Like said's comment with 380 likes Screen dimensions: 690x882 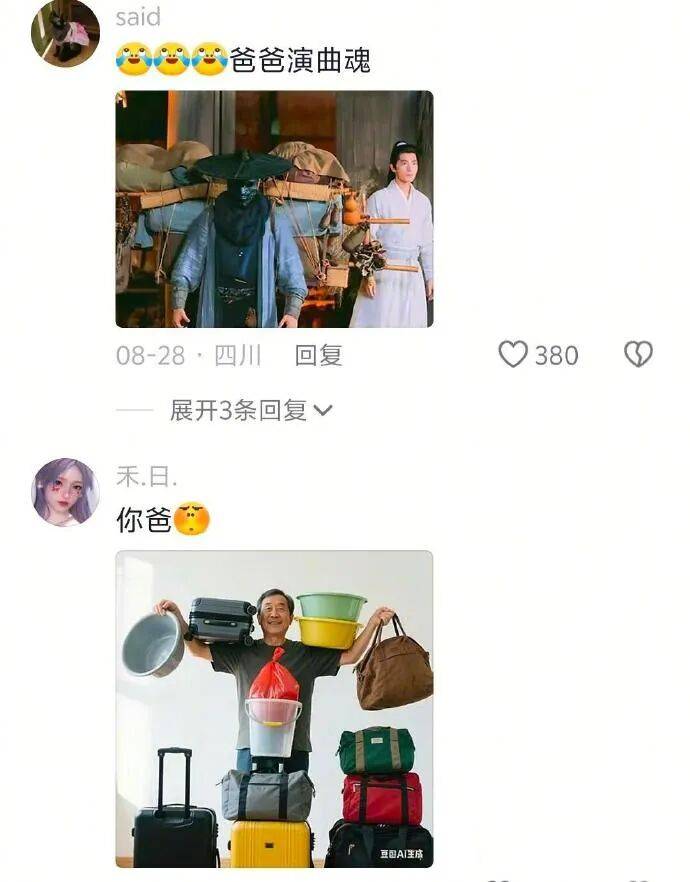[513, 354]
